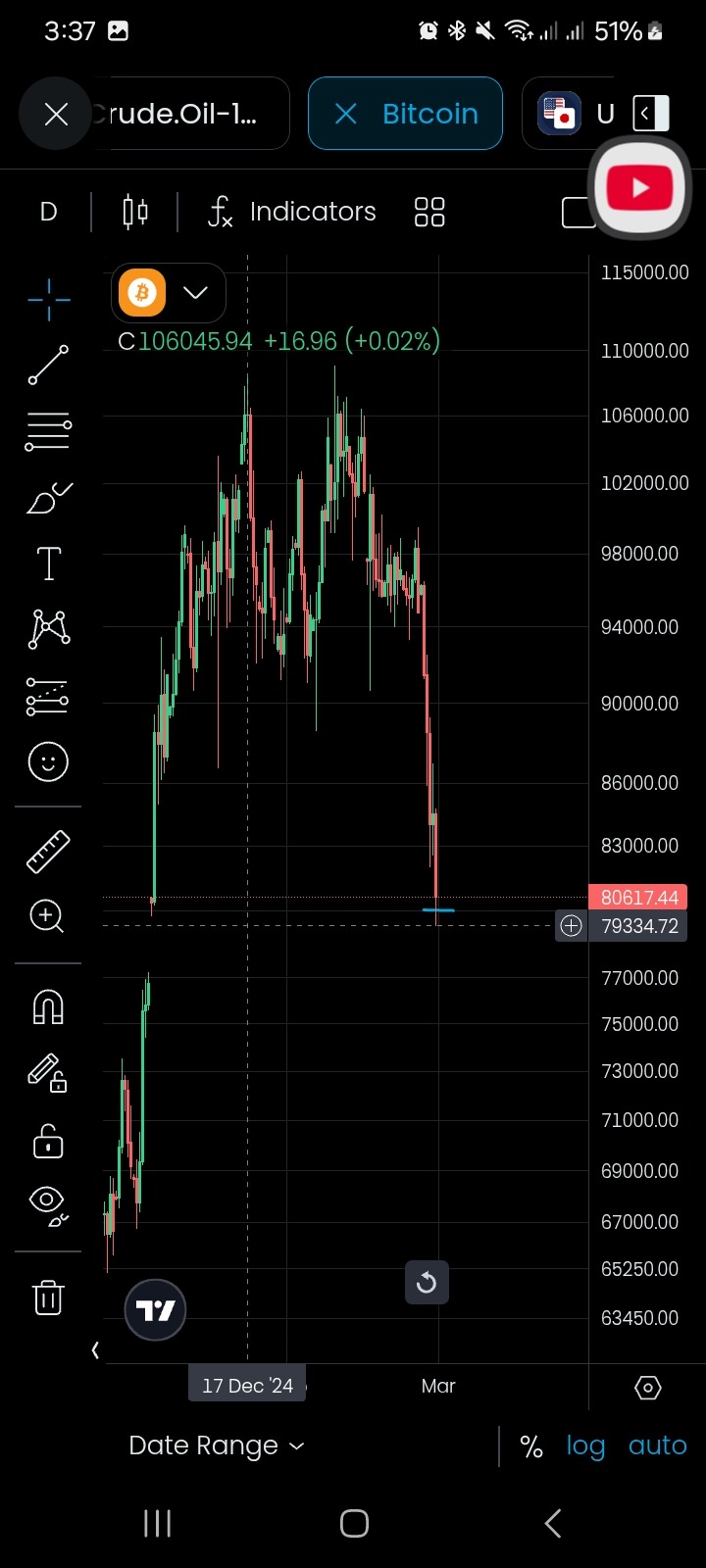Toggle the magnet mode
Viewport: 706px width, 1568px height.
point(48,1006)
